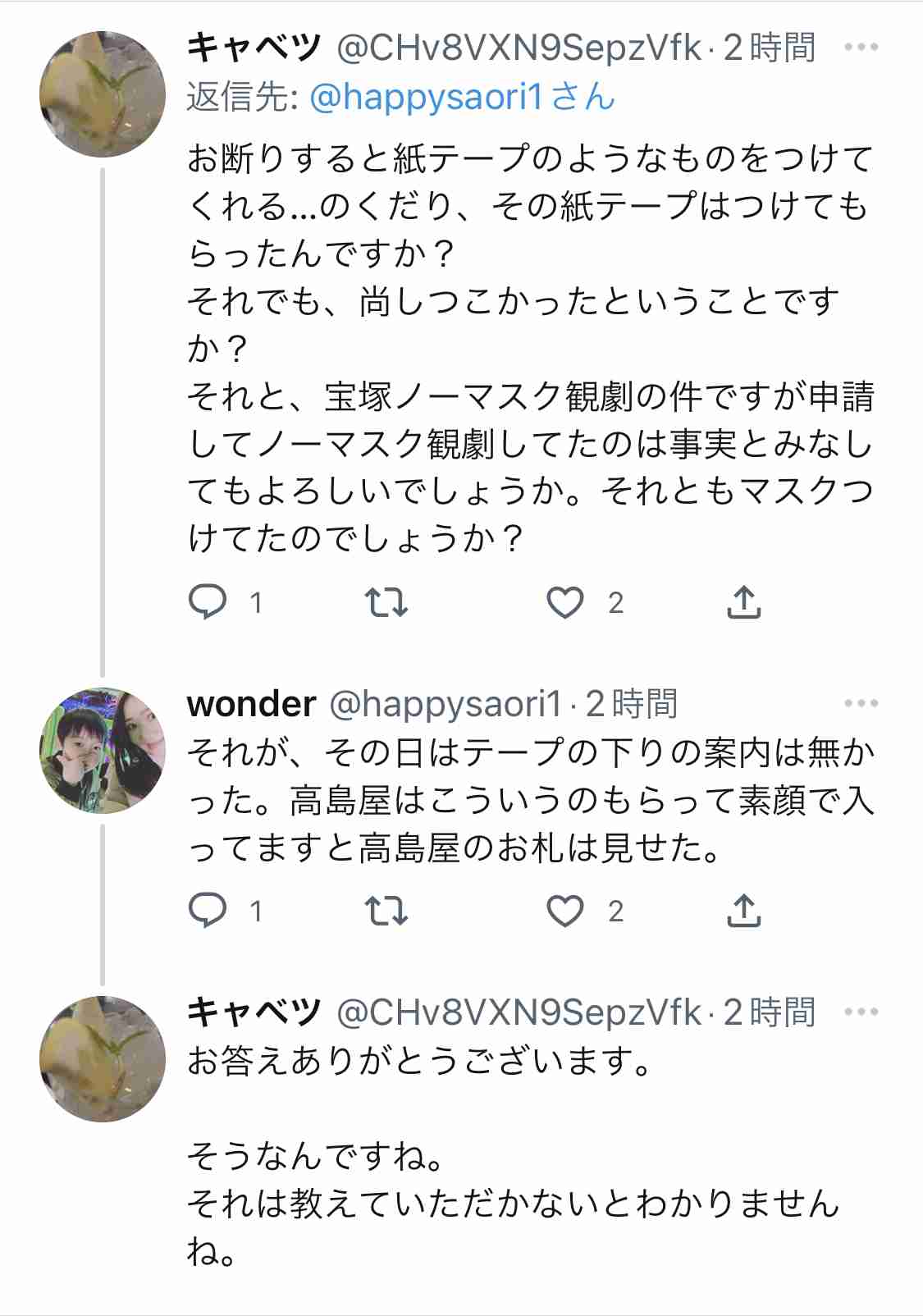Open キャベツ's avatar on the first tweet

tap(102, 94)
